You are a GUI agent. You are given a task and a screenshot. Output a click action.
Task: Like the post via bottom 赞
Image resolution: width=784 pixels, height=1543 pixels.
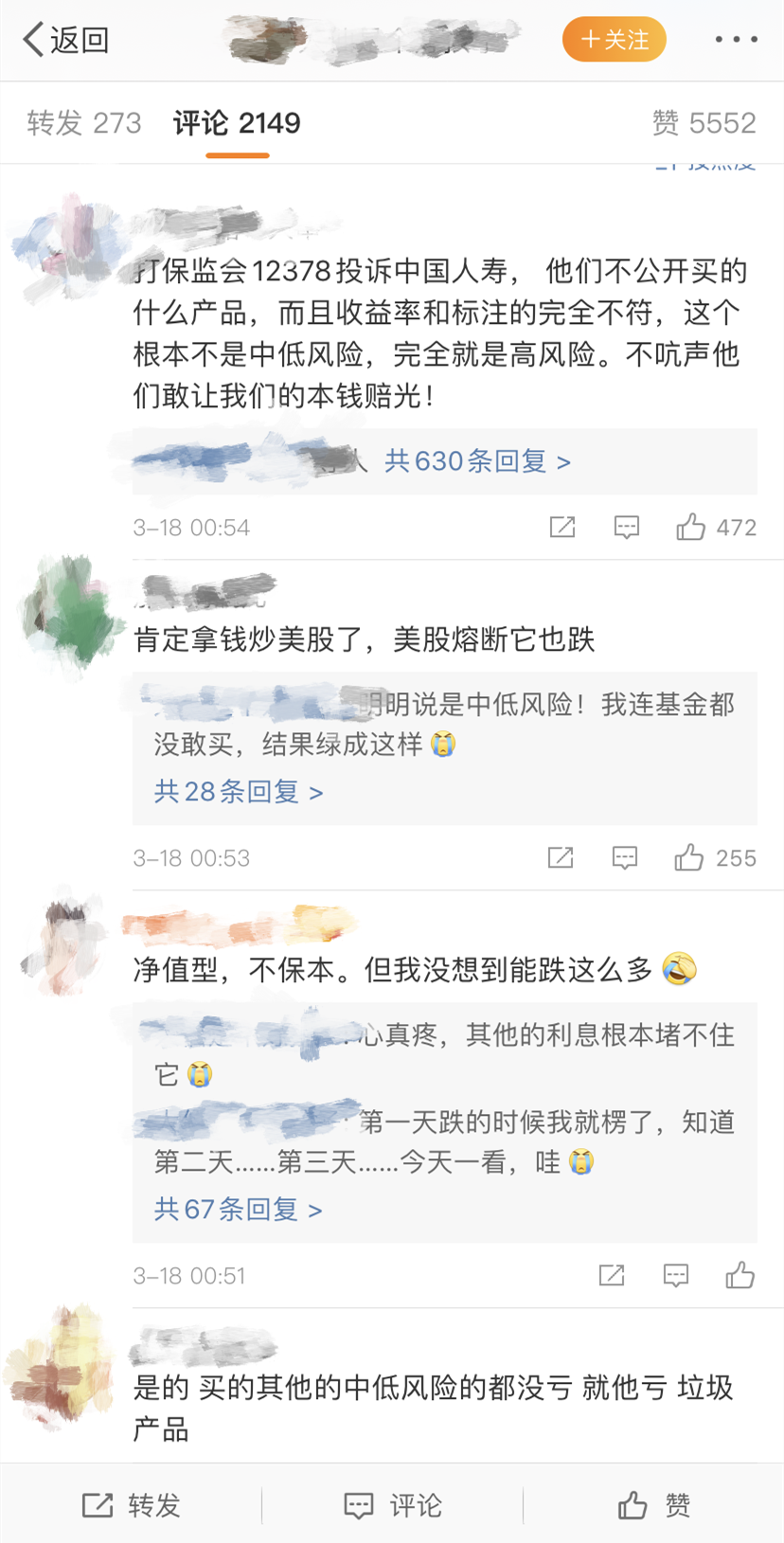click(653, 1505)
